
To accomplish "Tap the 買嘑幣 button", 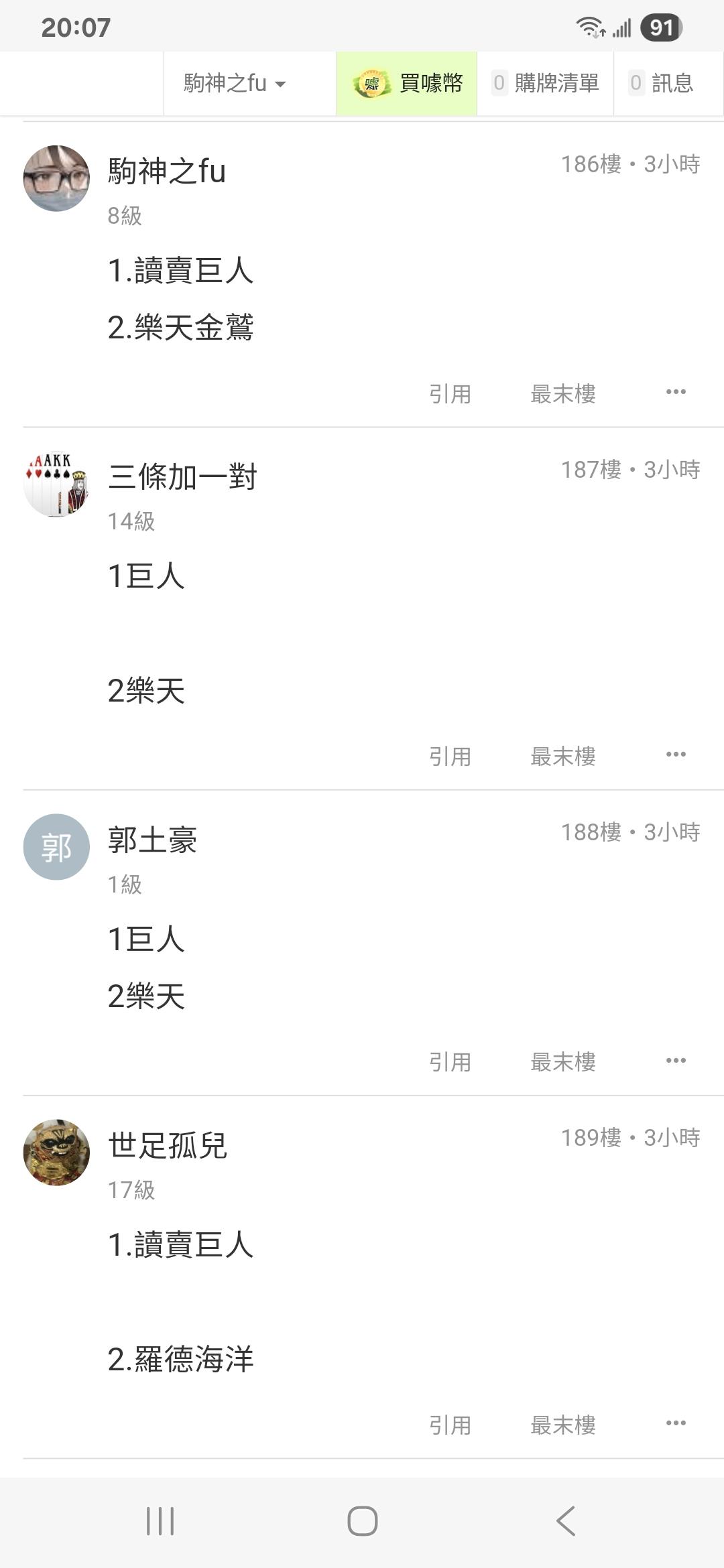I will (x=407, y=84).
